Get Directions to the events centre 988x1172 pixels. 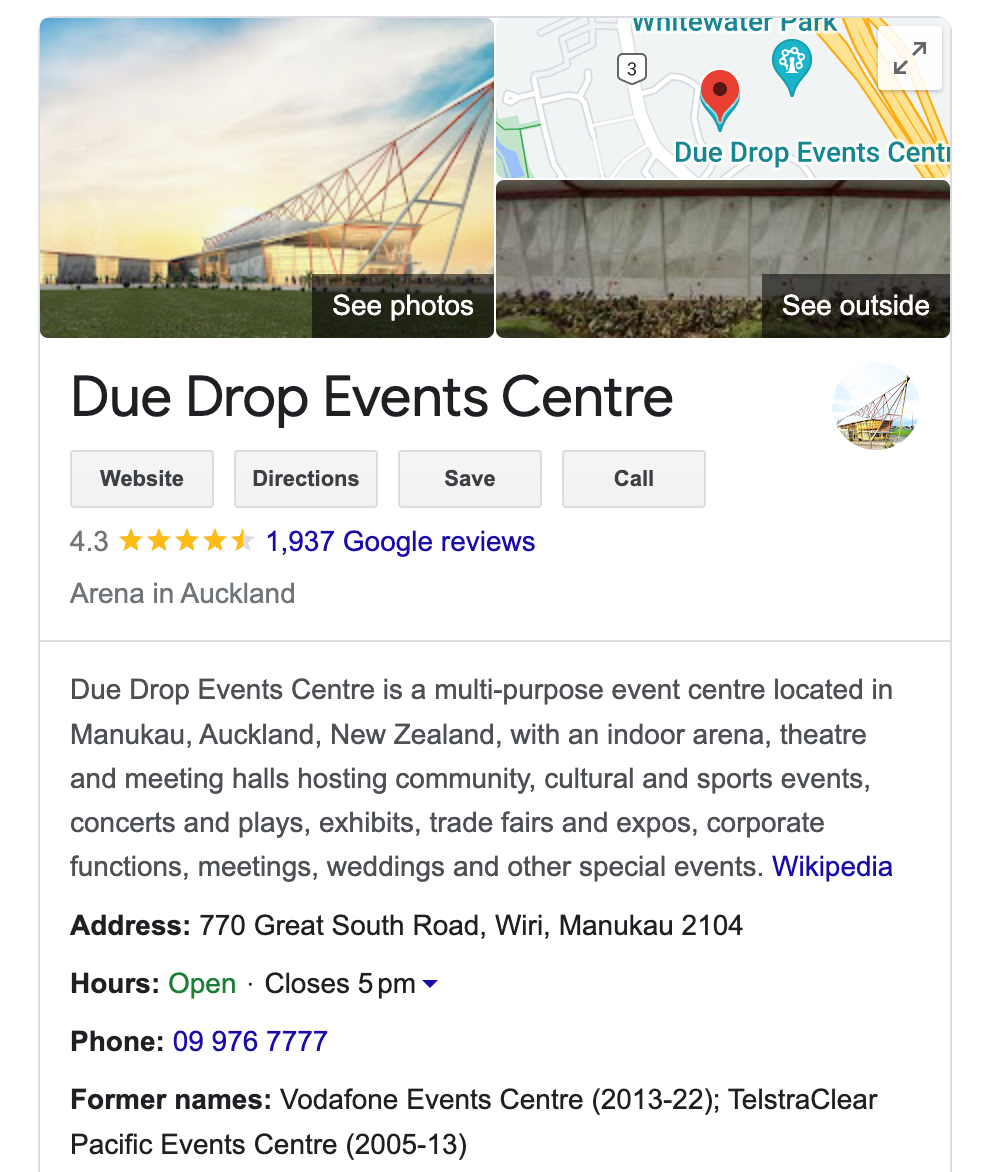tap(306, 479)
